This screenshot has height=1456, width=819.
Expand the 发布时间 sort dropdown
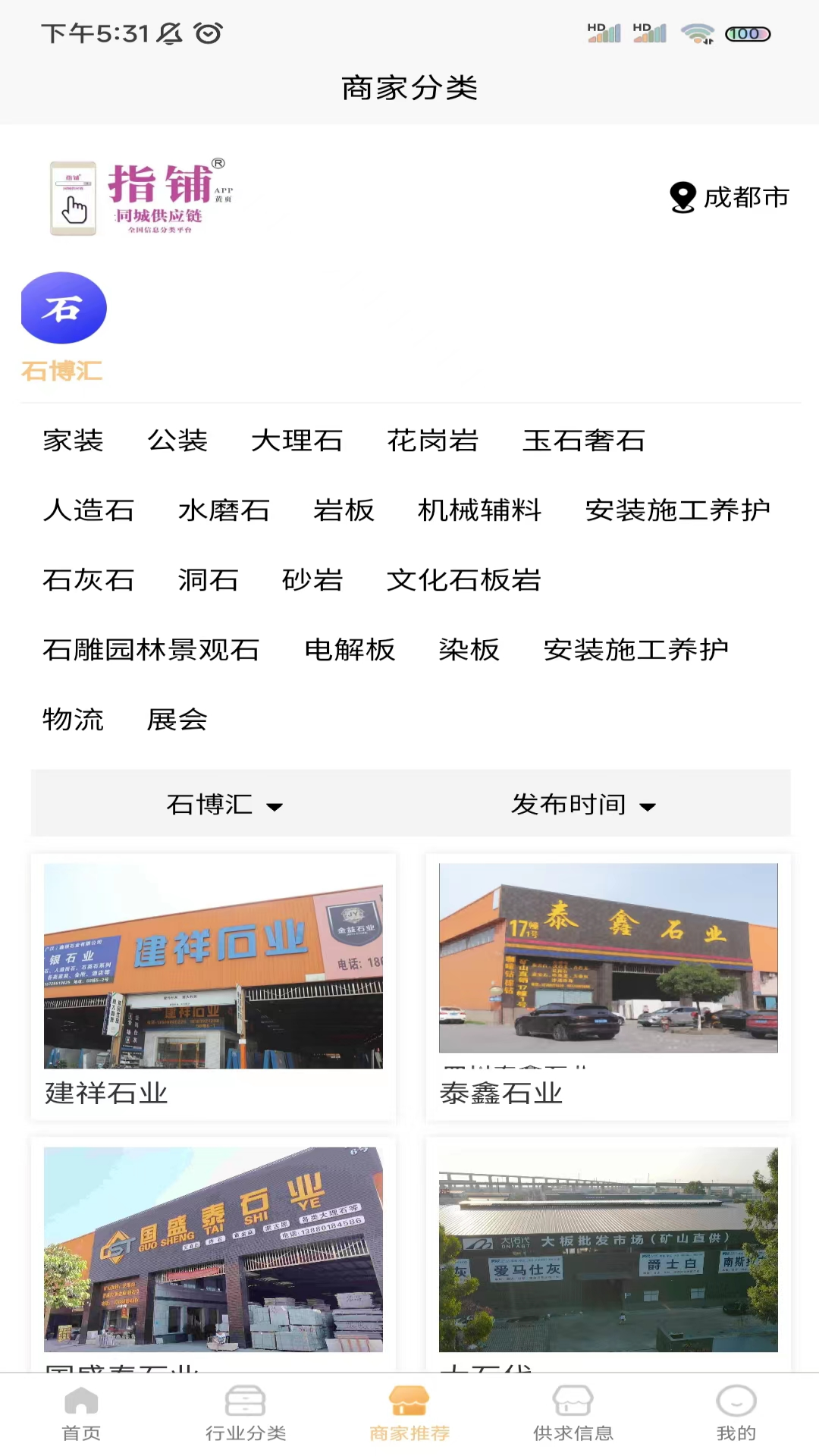(584, 804)
